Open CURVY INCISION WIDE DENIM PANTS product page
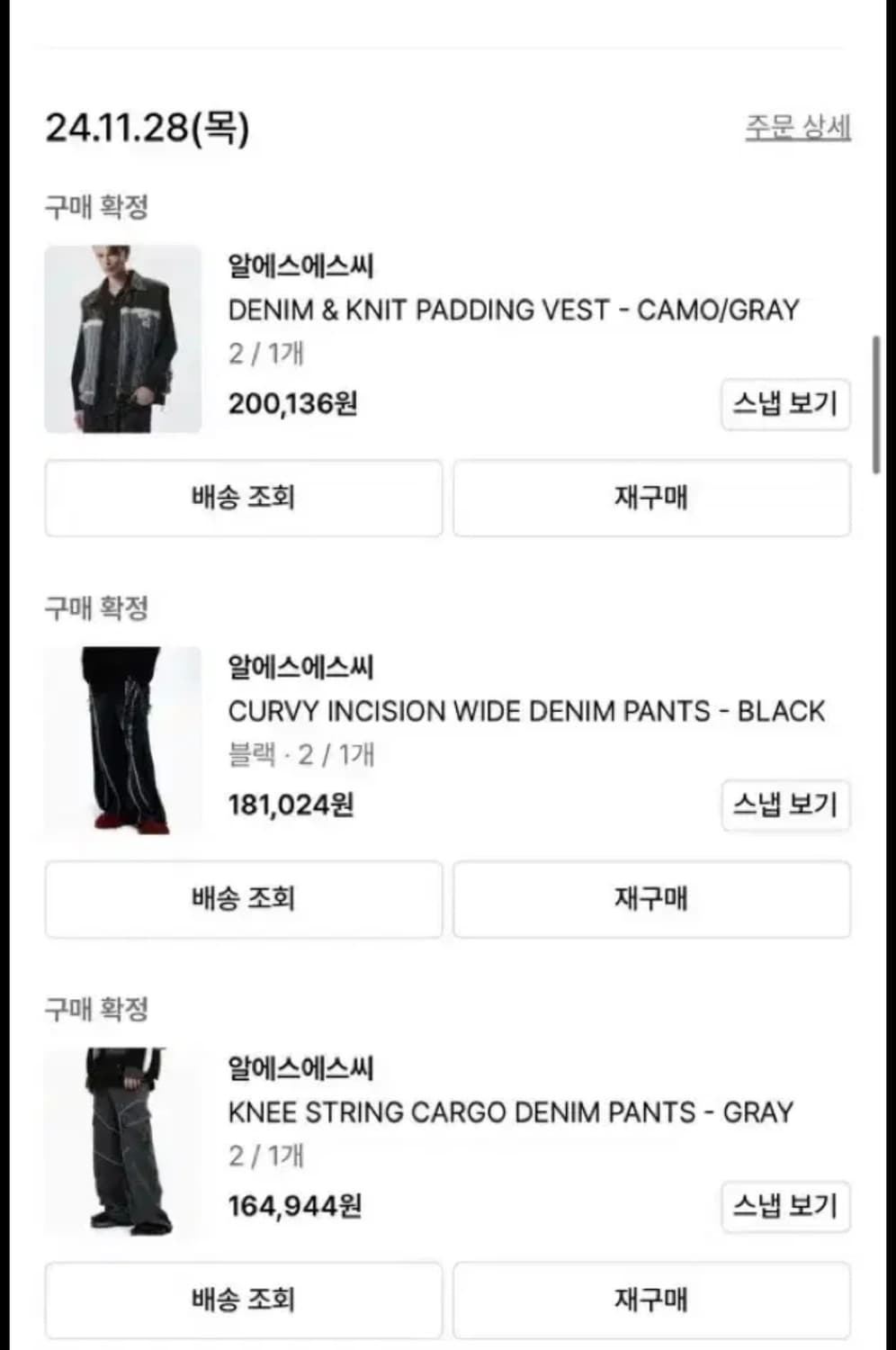The height and width of the screenshot is (1350, 896). pyautogui.click(x=526, y=711)
